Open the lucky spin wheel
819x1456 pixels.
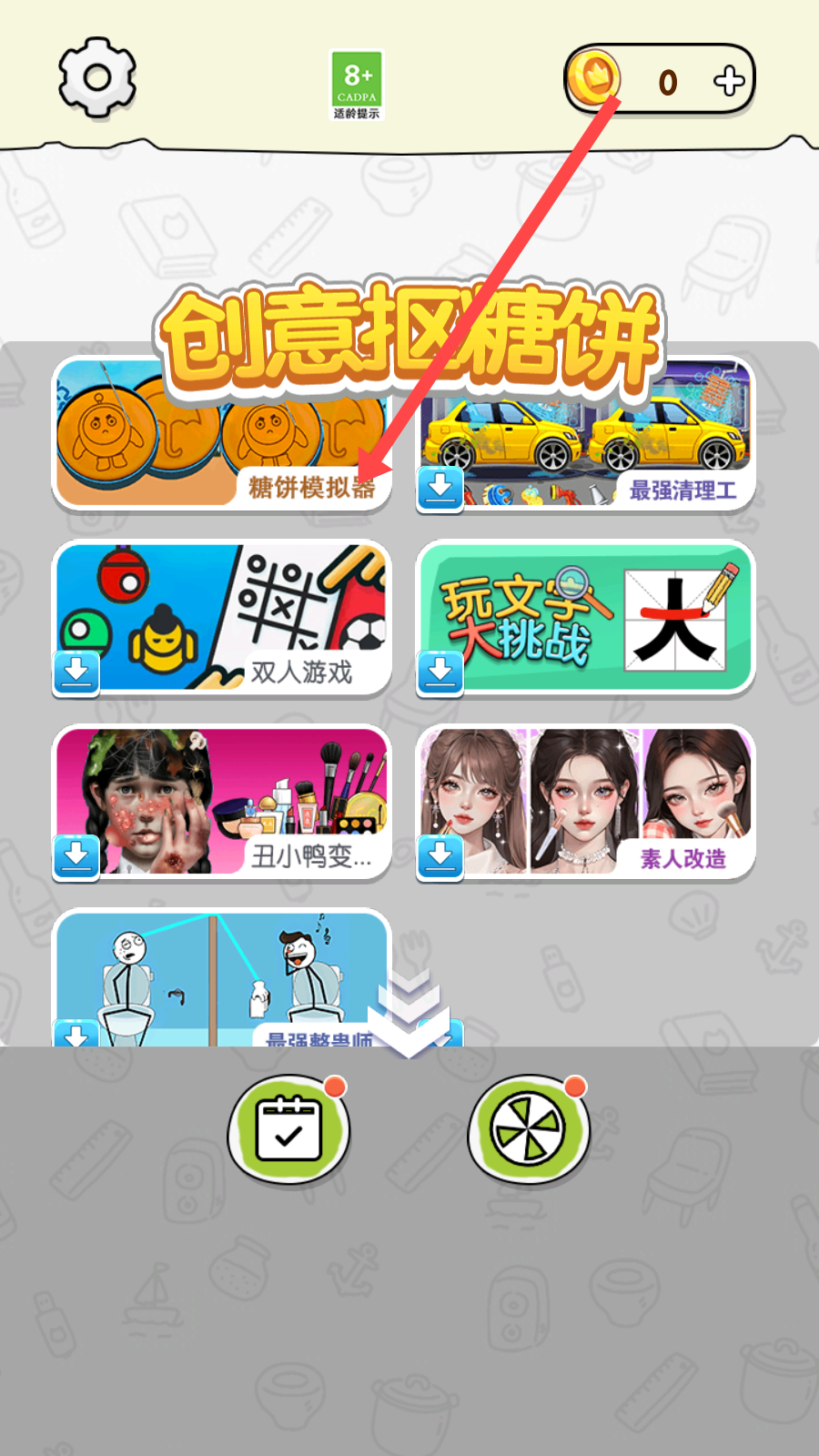pos(529,1129)
